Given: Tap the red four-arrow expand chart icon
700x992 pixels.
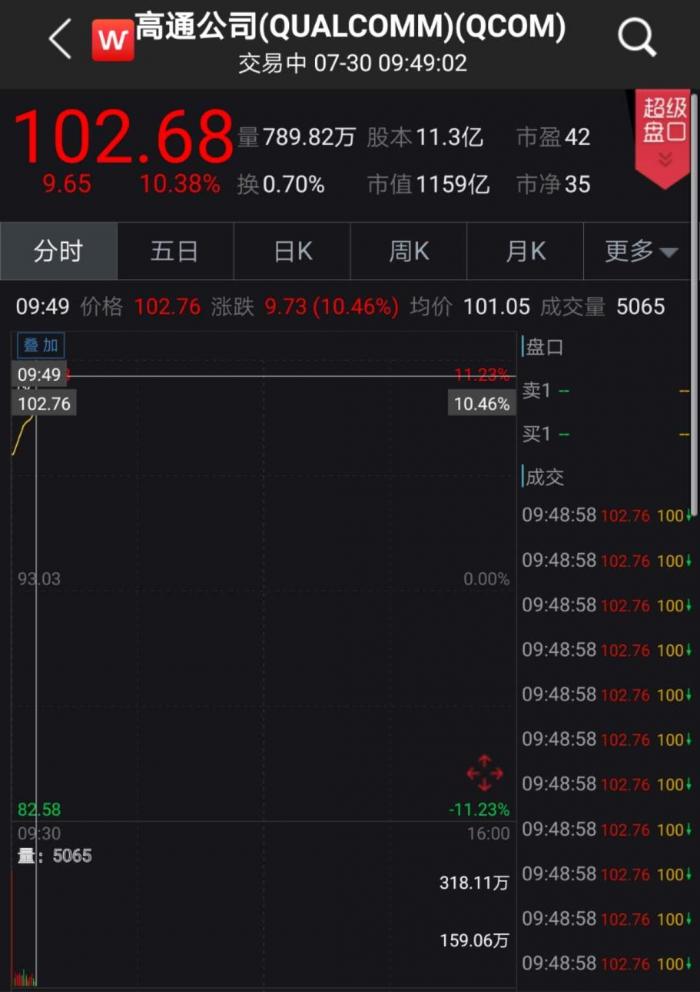Looking at the screenshot, I should click(484, 773).
